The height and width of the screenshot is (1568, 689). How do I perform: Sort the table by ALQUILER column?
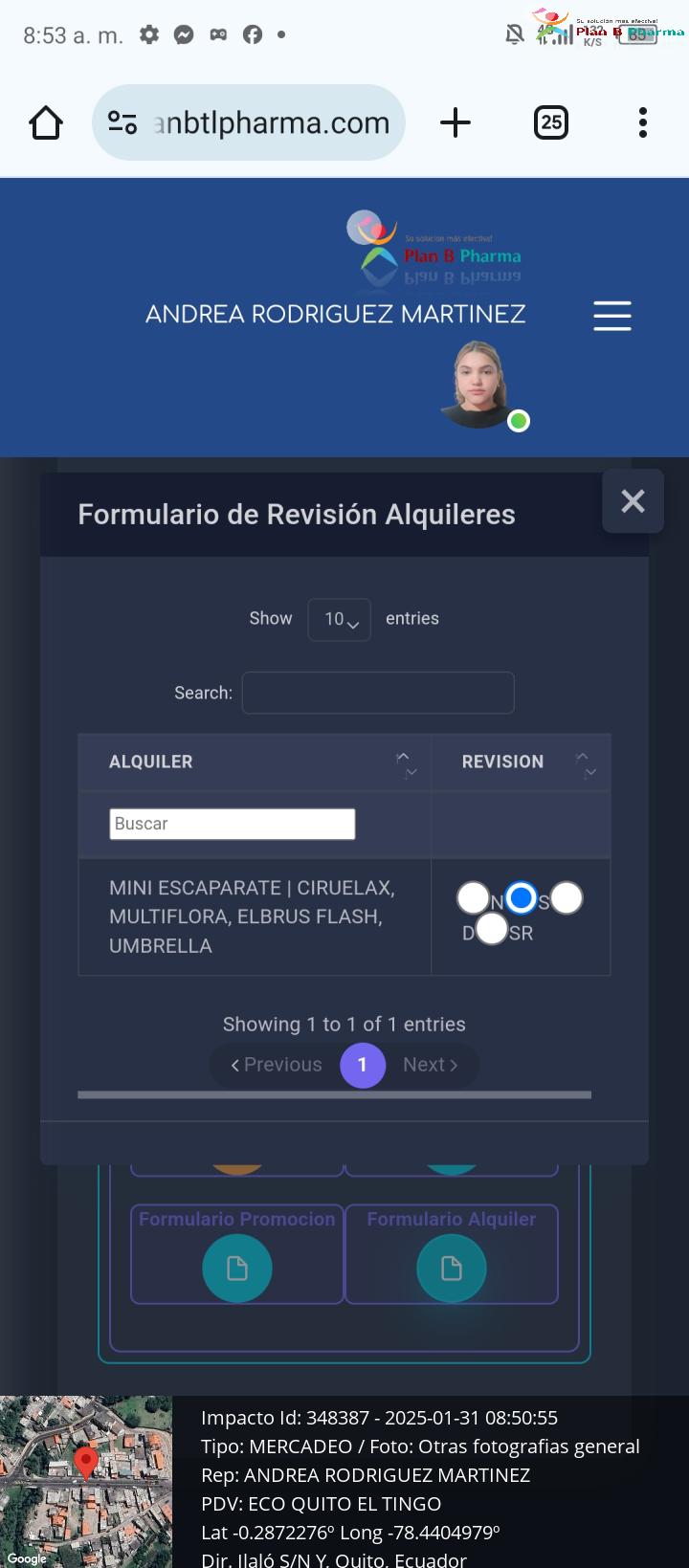tap(255, 762)
